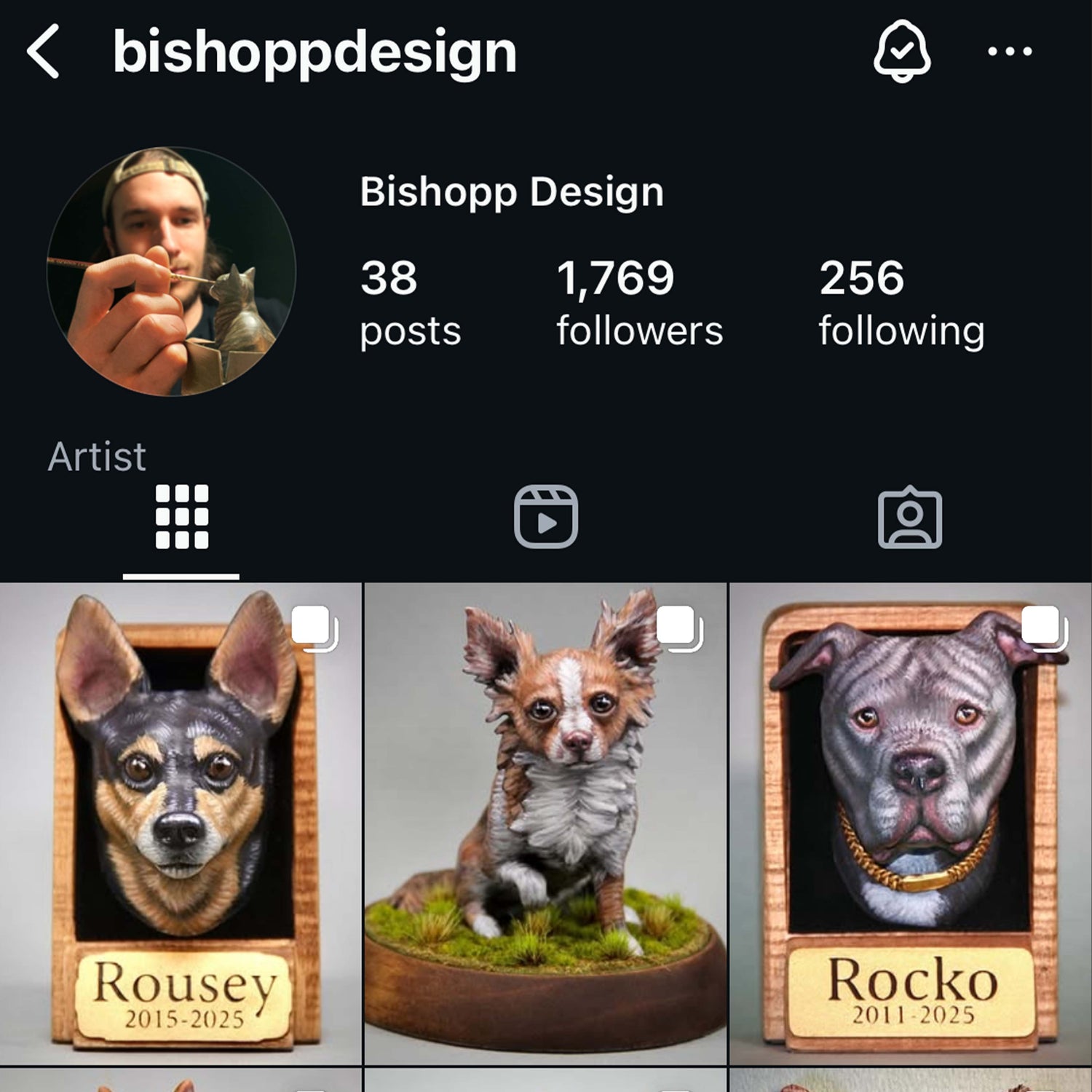Switch to the Reels tab
Screen dimensions: 1092x1092
point(546,517)
